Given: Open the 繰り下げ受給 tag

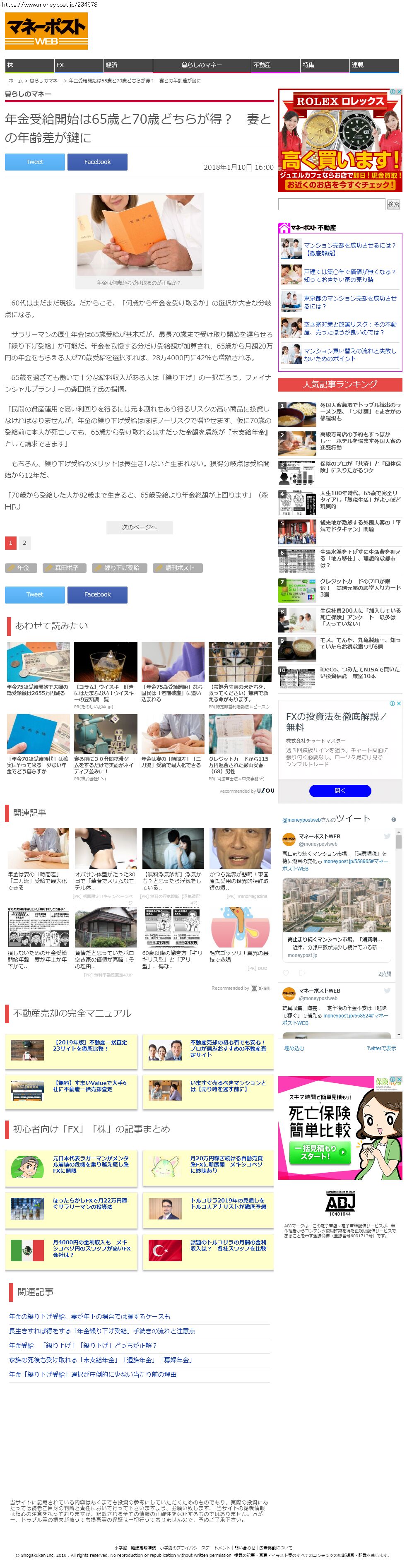Looking at the screenshot, I should 119,568.
